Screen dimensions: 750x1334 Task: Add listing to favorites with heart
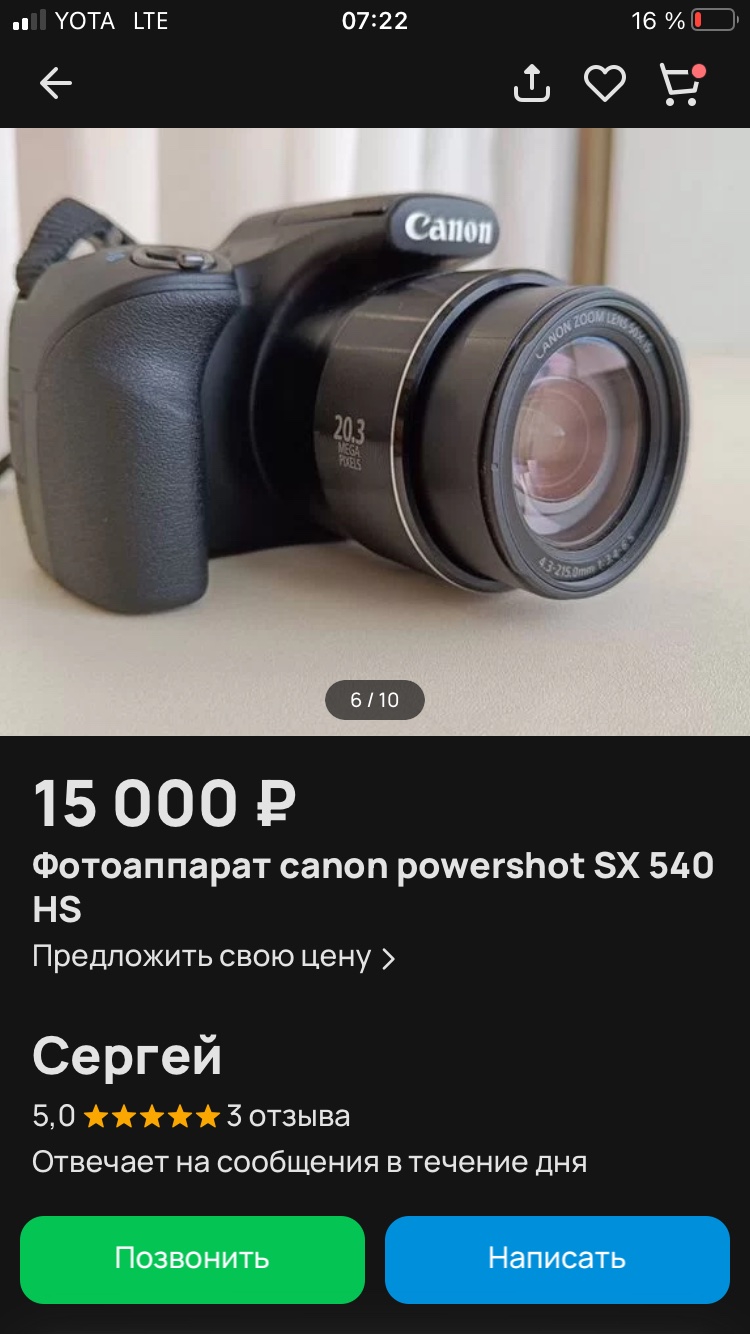605,84
